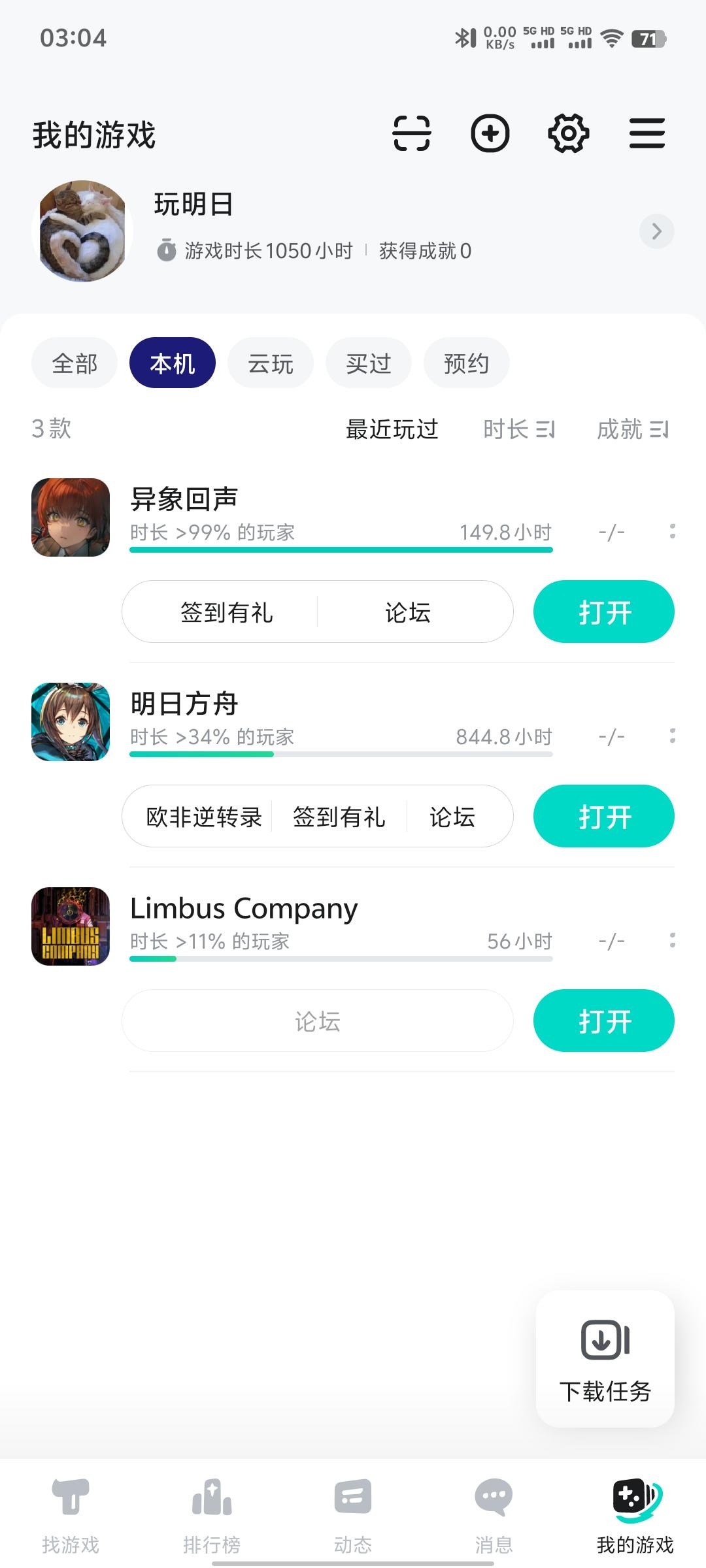Open 明日方舟 three-dot menu

click(673, 736)
